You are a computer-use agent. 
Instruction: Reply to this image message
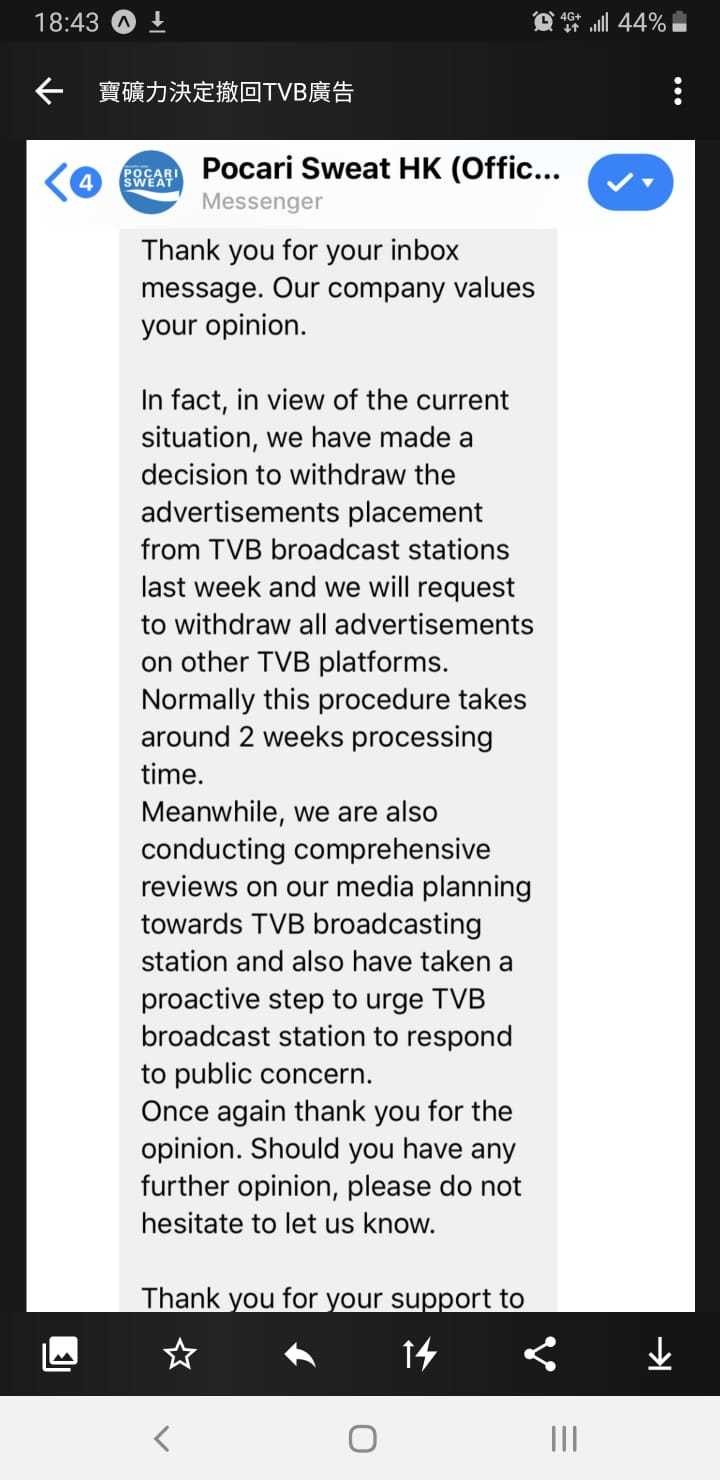pyautogui.click(x=300, y=1355)
